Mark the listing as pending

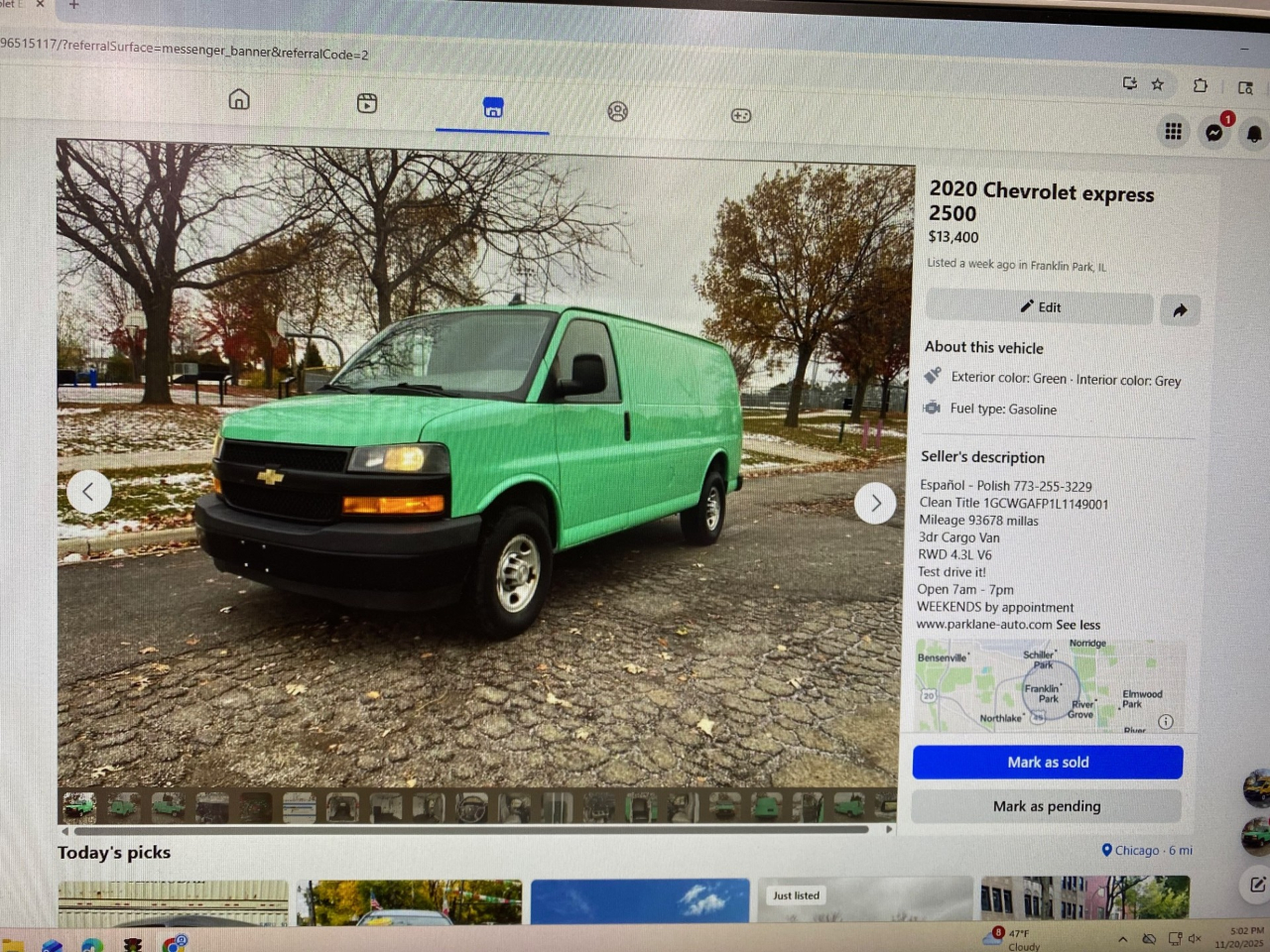coord(1047,806)
